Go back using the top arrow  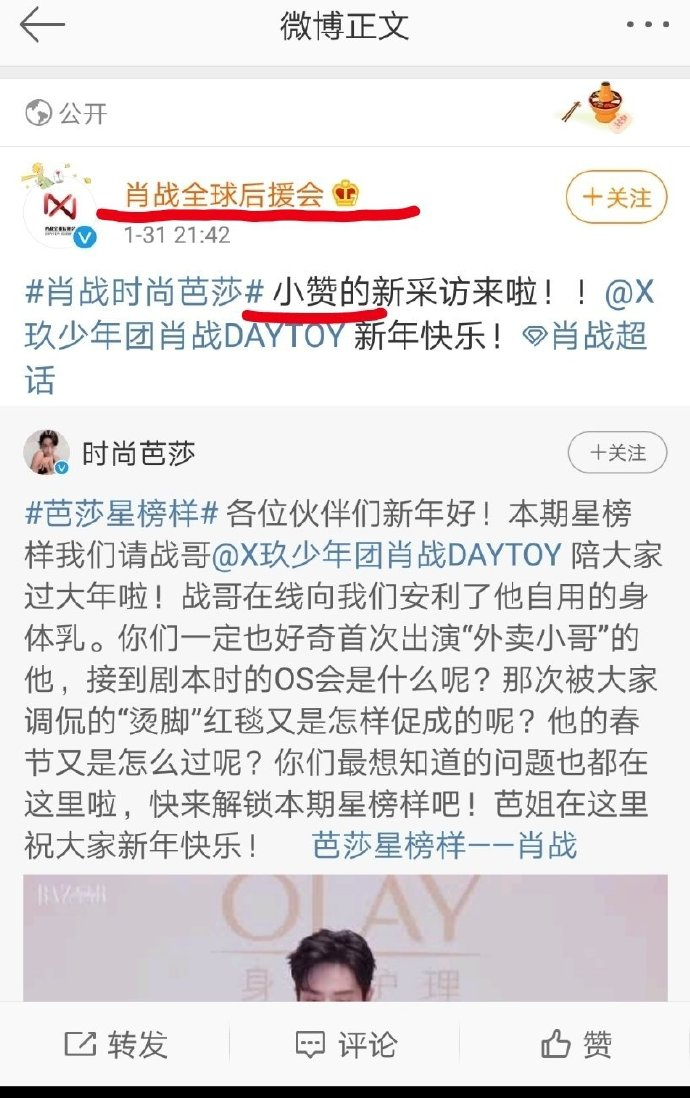click(x=42, y=26)
